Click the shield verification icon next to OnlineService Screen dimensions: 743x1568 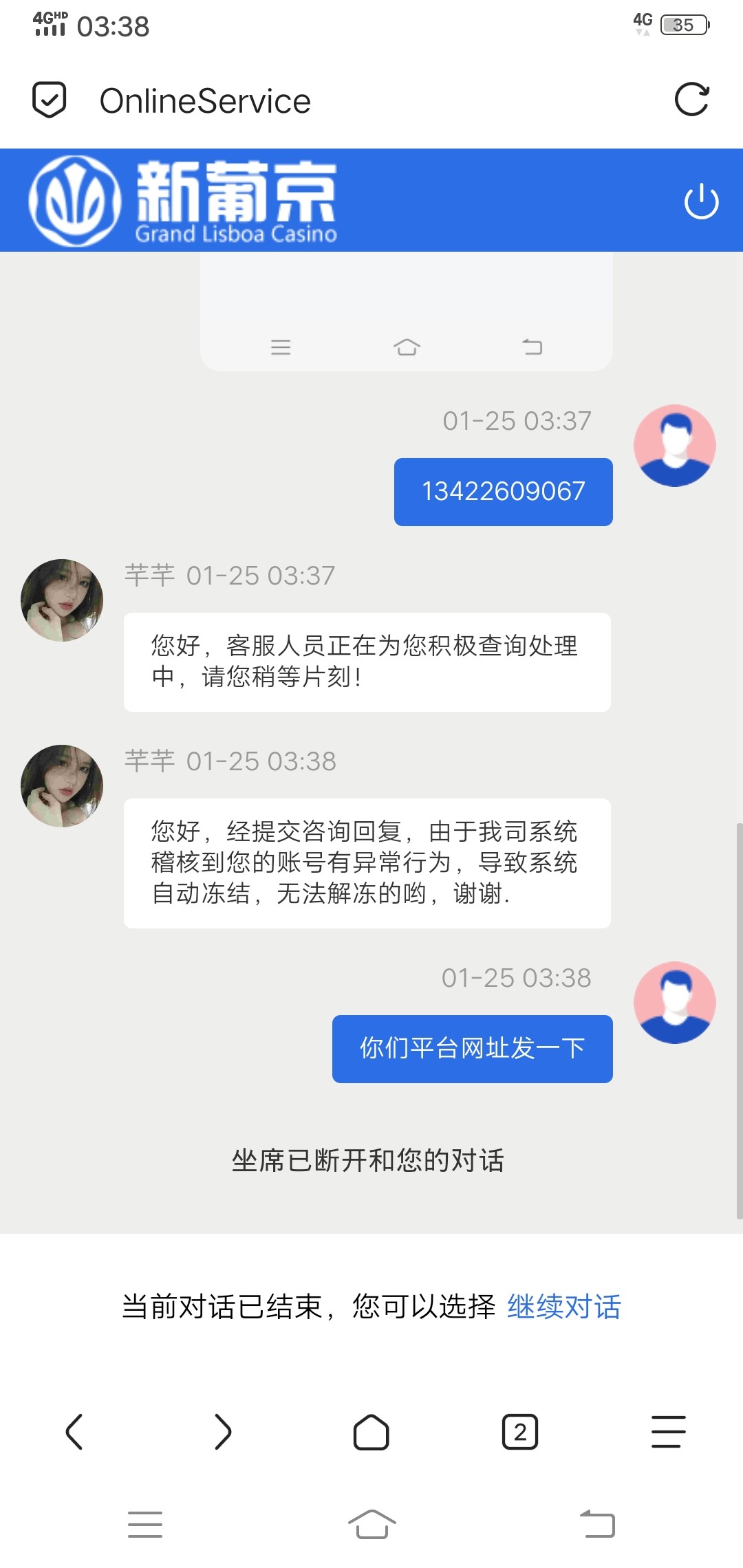pos(48,100)
